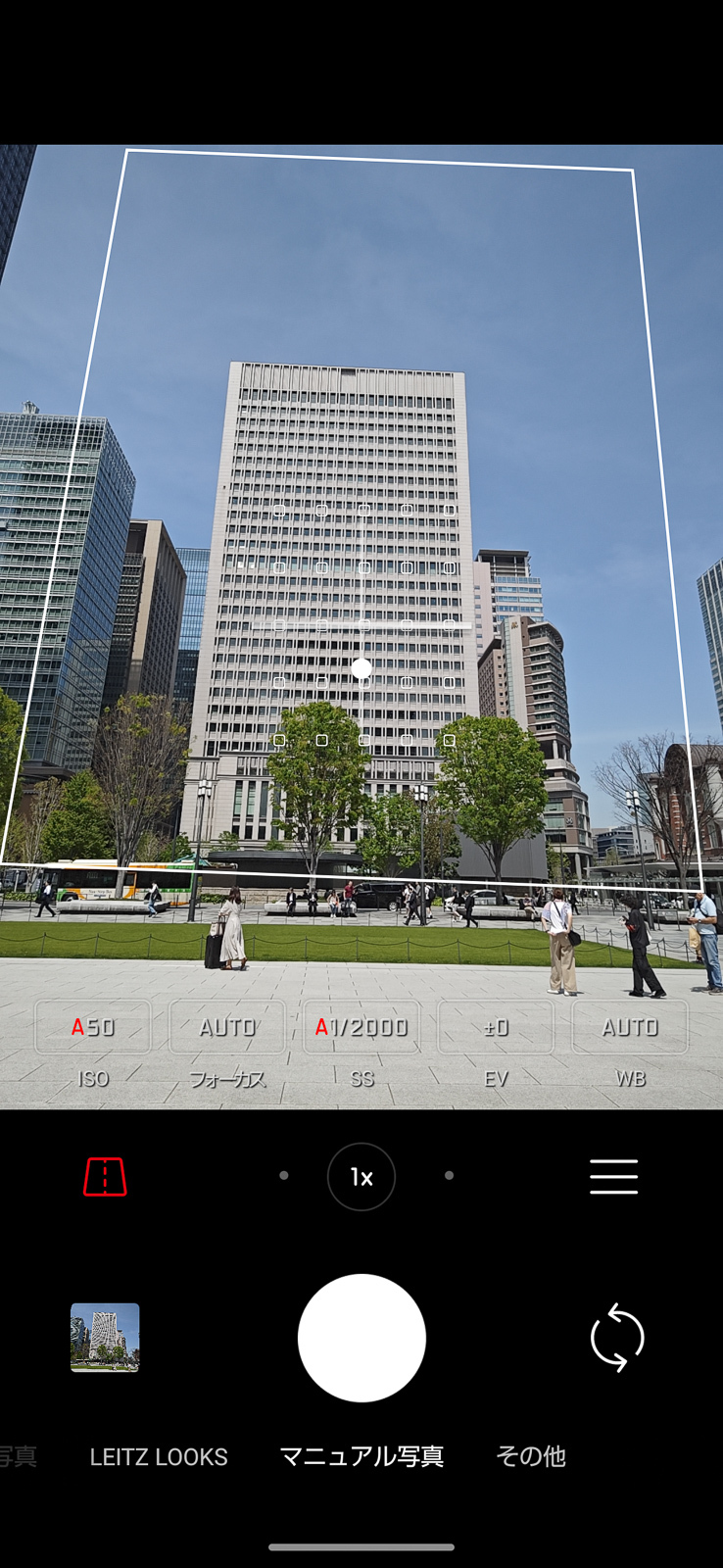Switch to the その他 mode tab
The height and width of the screenshot is (1568, 723).
[531, 1457]
